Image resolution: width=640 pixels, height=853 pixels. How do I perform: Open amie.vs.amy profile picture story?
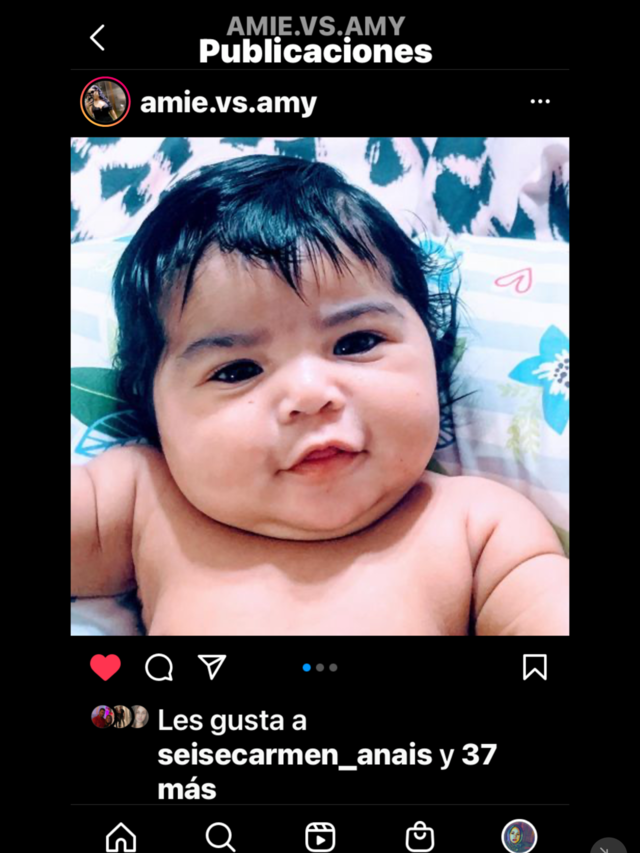point(105,102)
